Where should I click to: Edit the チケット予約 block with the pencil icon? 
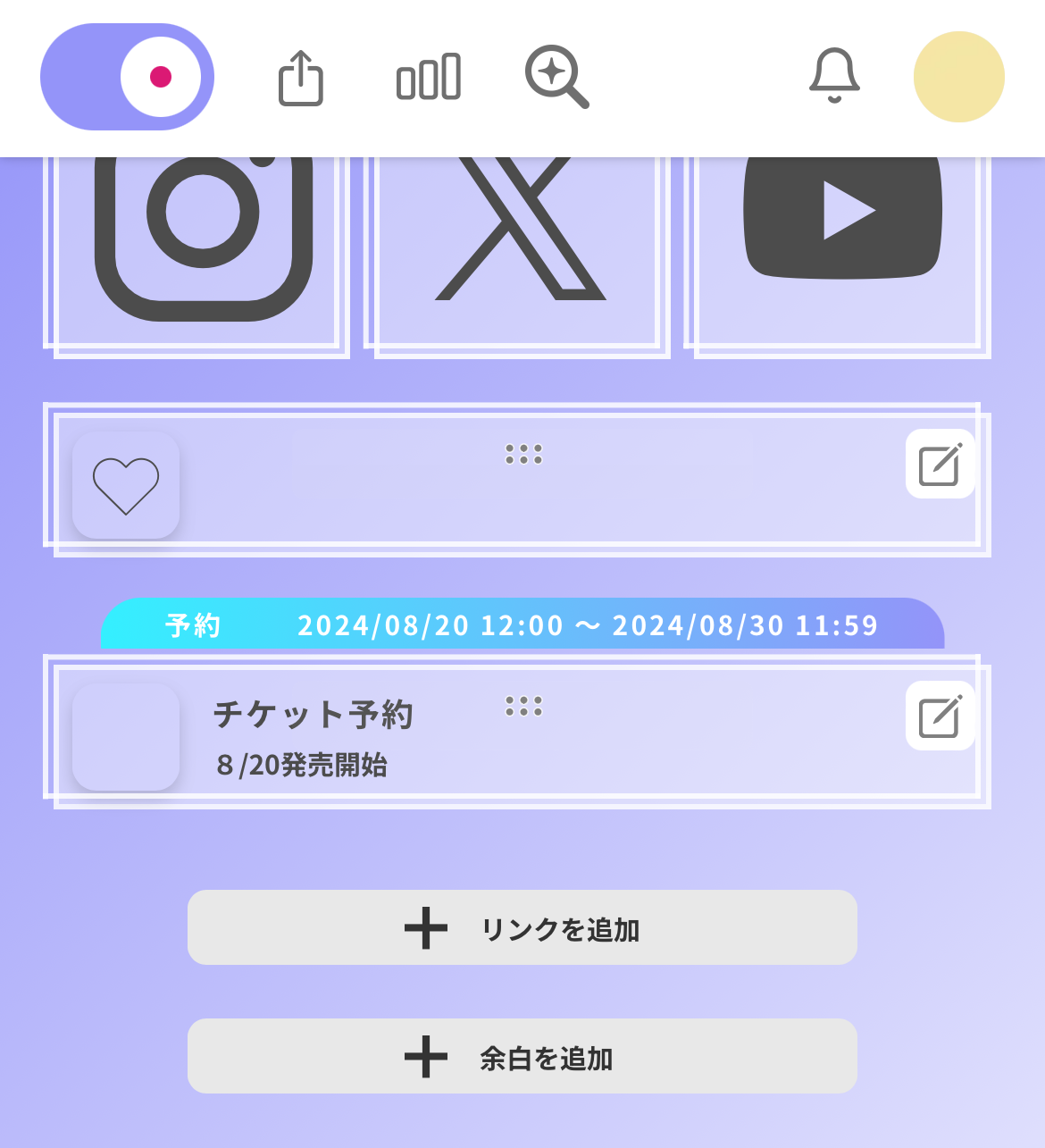[x=940, y=716]
